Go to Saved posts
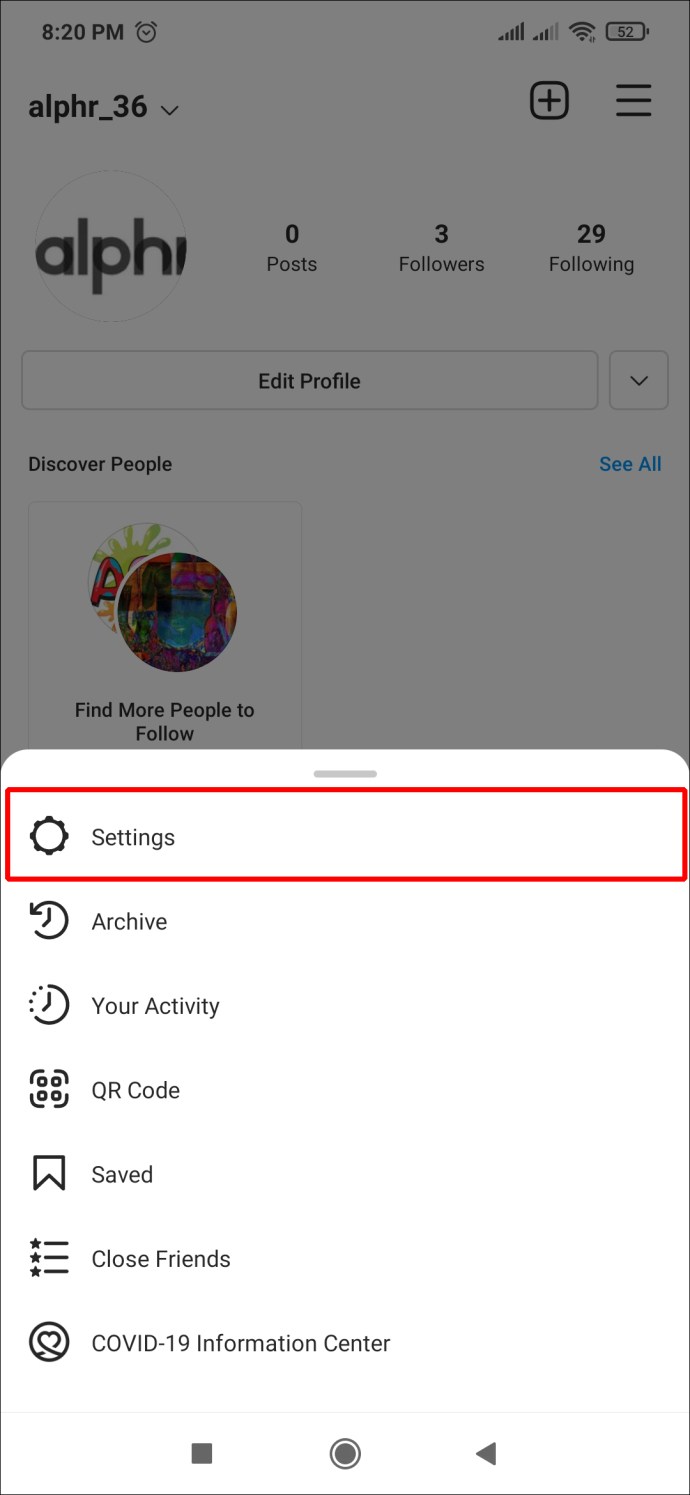Image resolution: width=690 pixels, height=1495 pixels. [122, 1174]
